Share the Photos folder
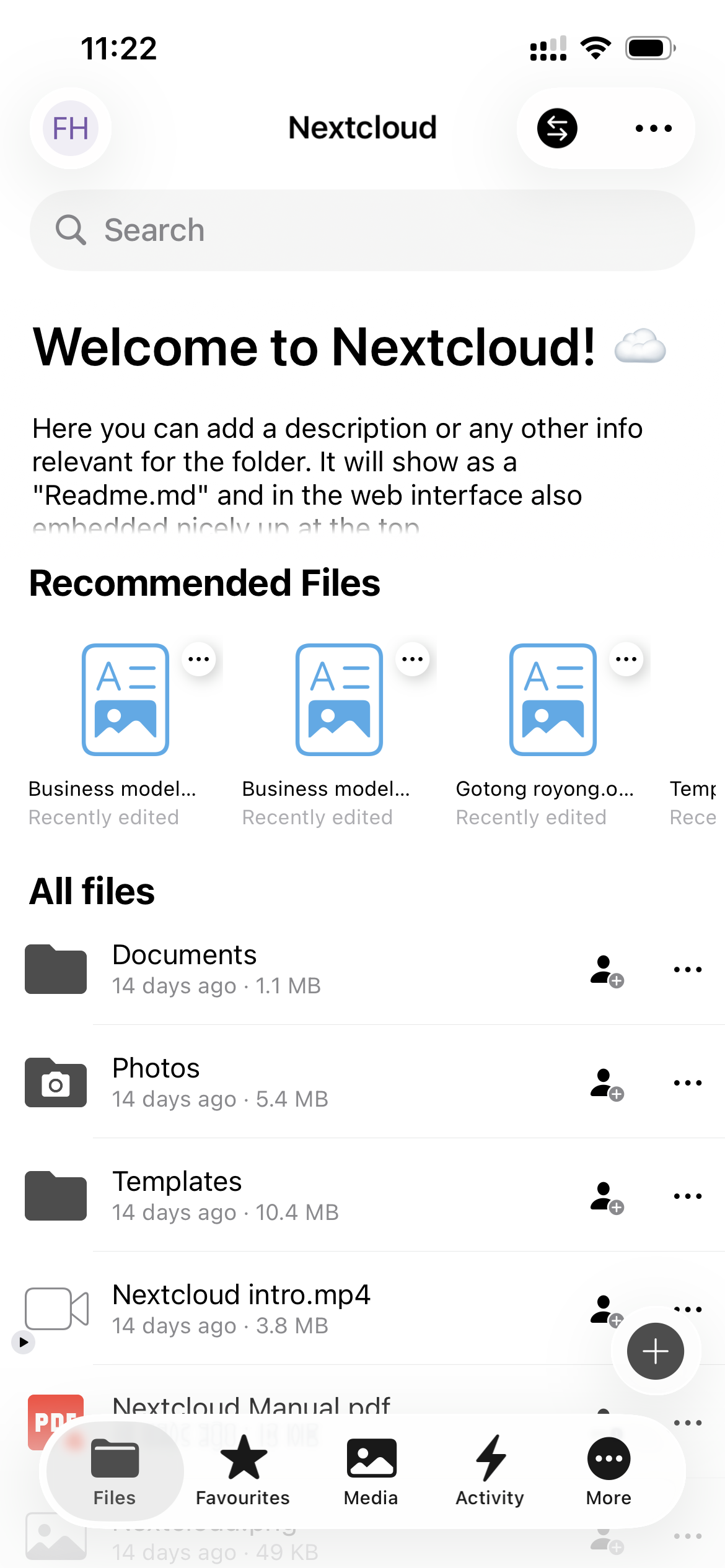 (606, 1083)
